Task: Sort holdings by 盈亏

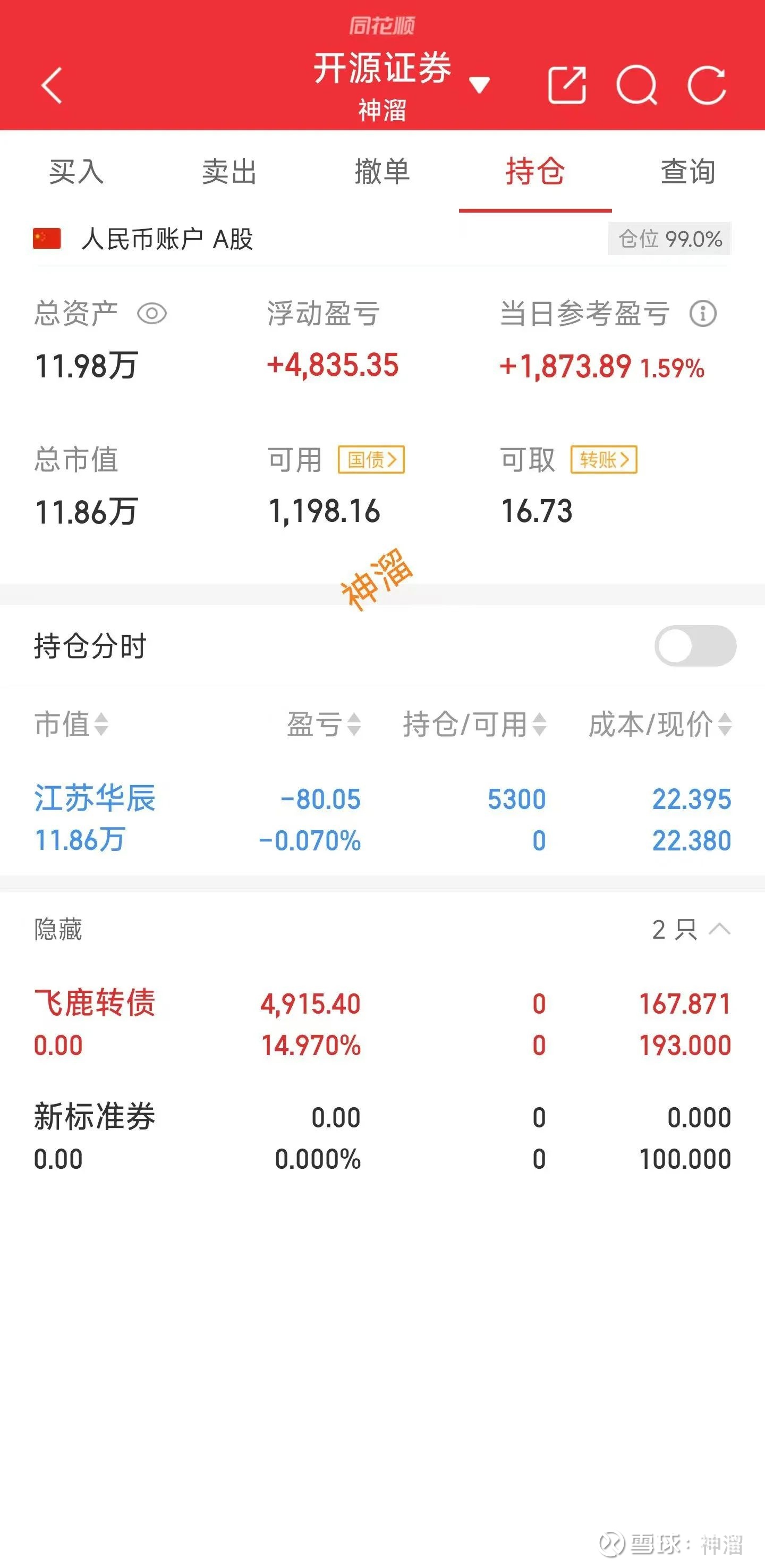Action: tap(324, 724)
